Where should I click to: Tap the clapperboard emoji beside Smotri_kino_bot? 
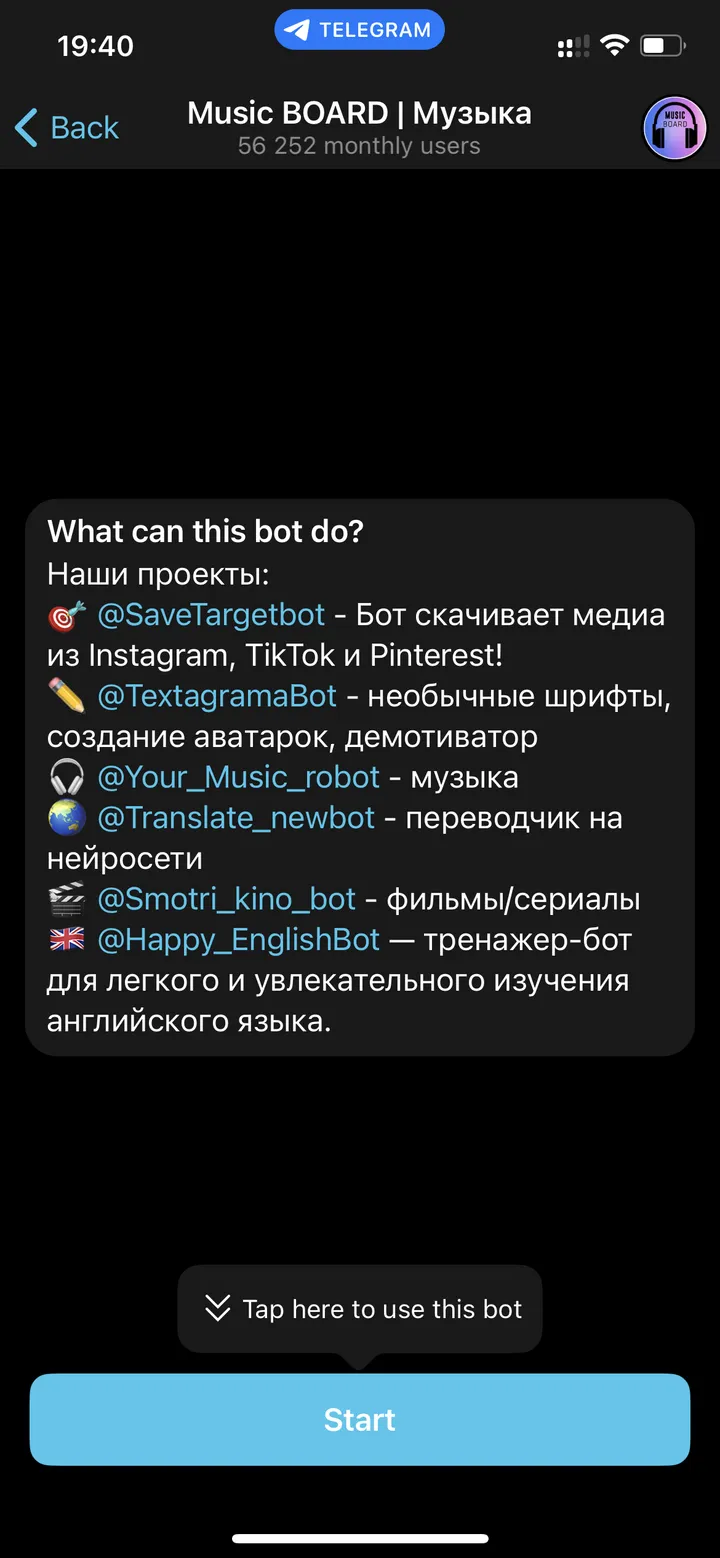tap(63, 898)
